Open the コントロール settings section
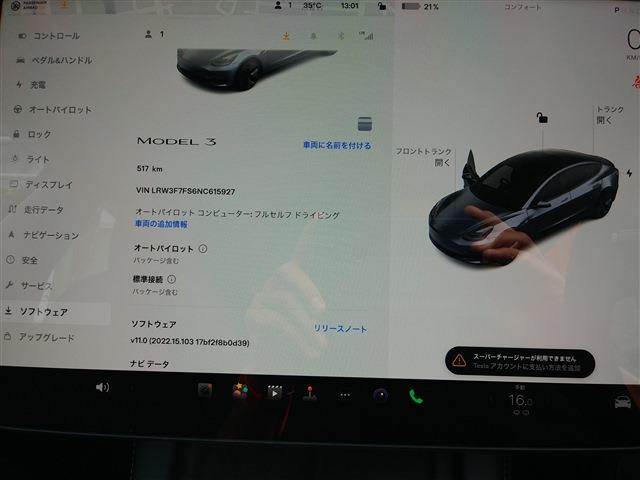The width and height of the screenshot is (640, 480). pos(56,35)
